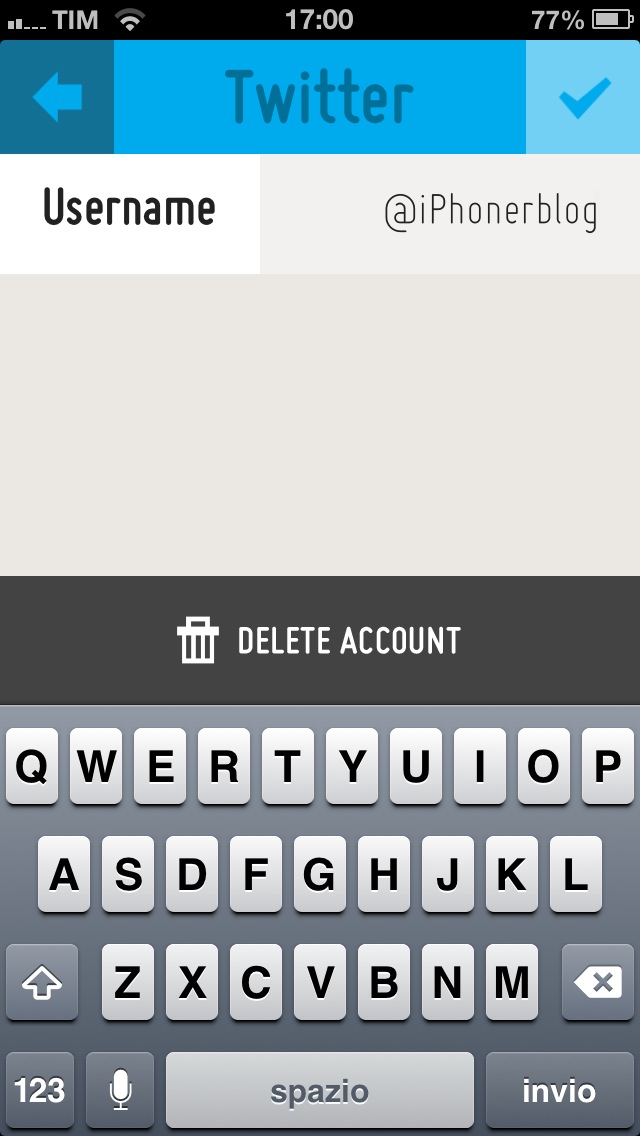Image resolution: width=640 pixels, height=1136 pixels.
Task: Toggle the shift key
Action: (42, 982)
